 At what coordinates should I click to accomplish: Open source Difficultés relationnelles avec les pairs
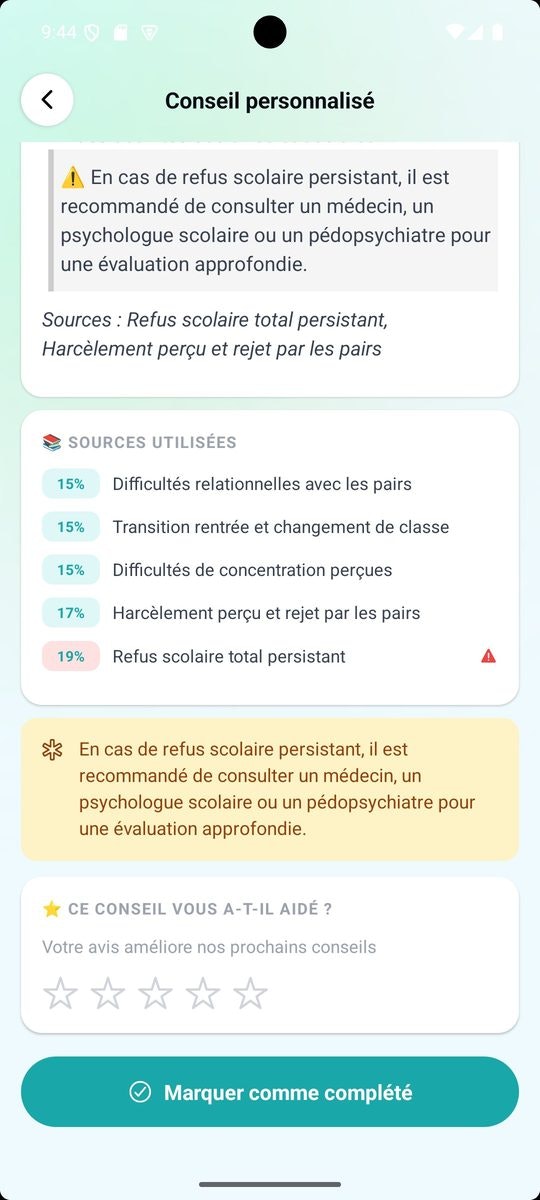coord(270,484)
